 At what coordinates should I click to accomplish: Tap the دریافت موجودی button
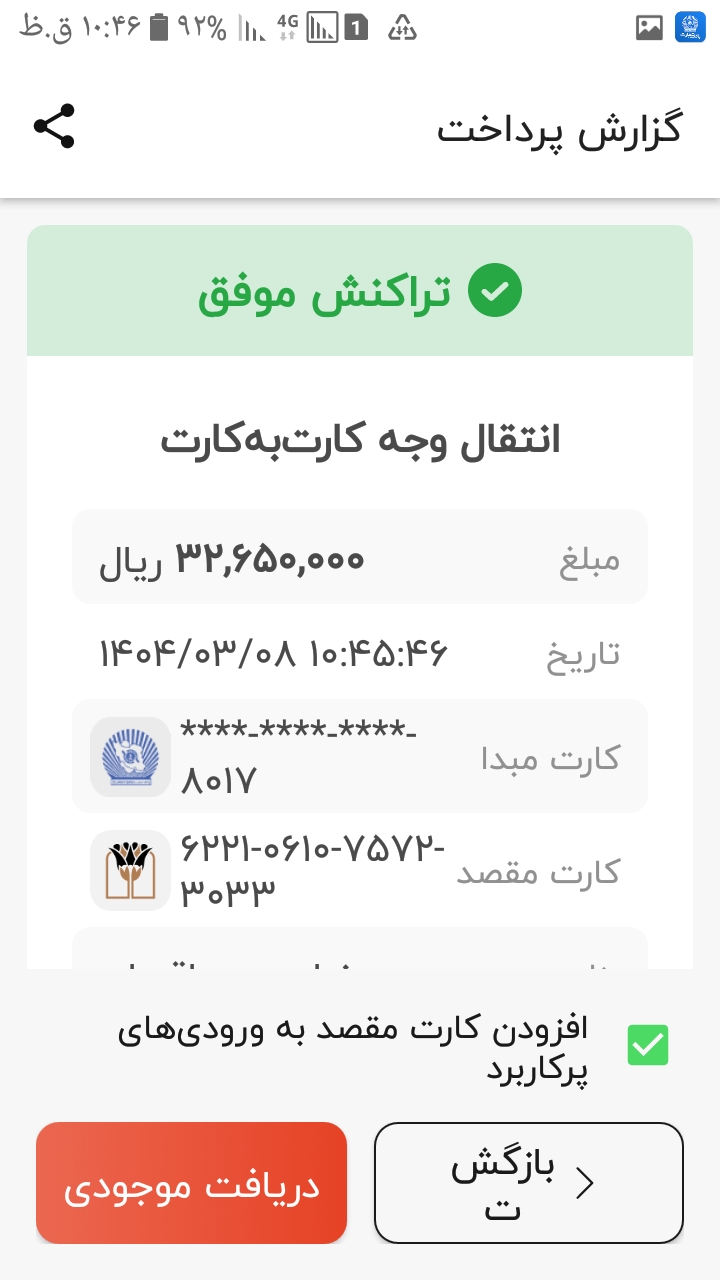(191, 1183)
